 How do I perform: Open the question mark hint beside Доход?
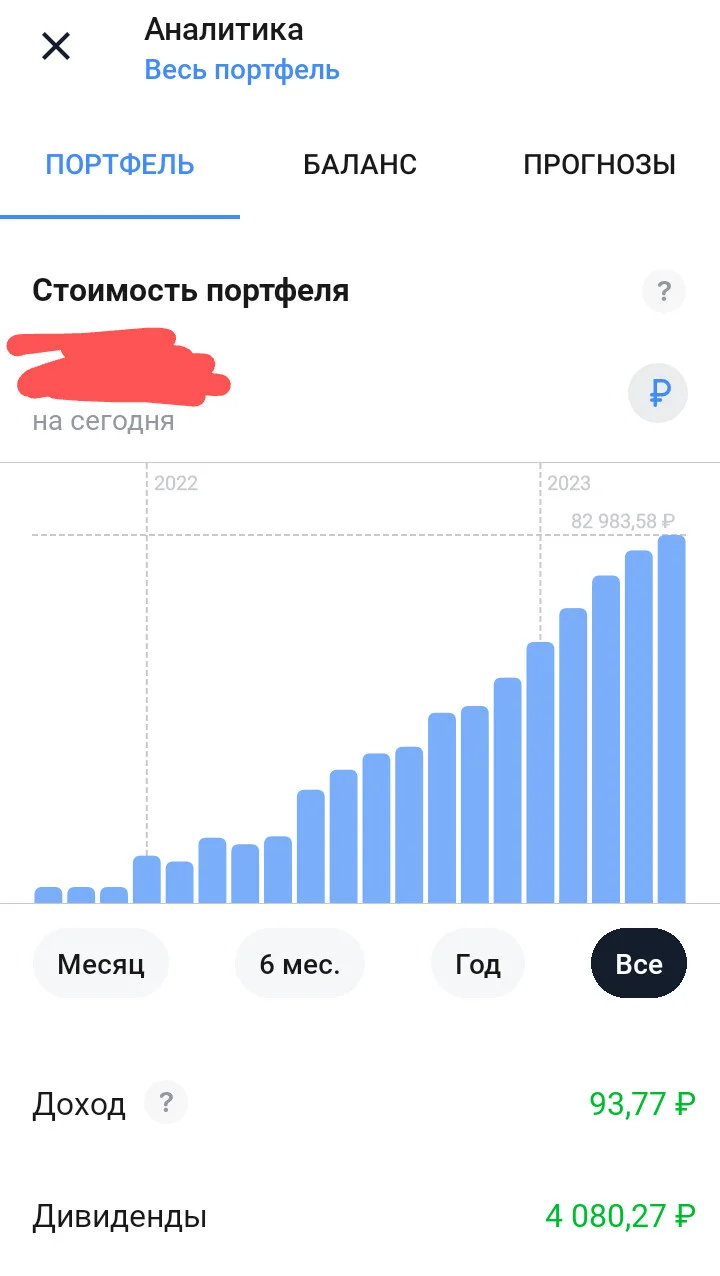[166, 1103]
